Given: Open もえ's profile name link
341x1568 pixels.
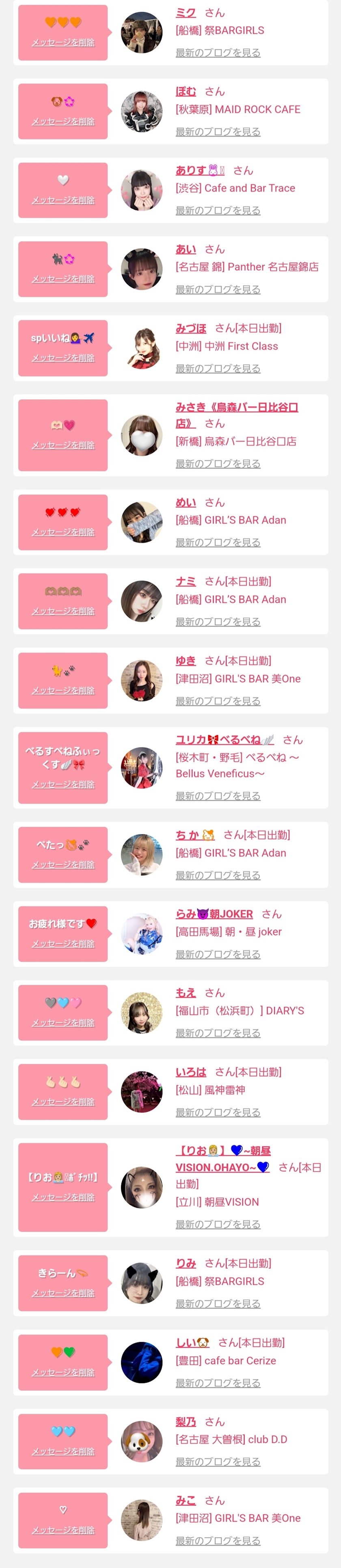Looking at the screenshot, I should pos(186,993).
